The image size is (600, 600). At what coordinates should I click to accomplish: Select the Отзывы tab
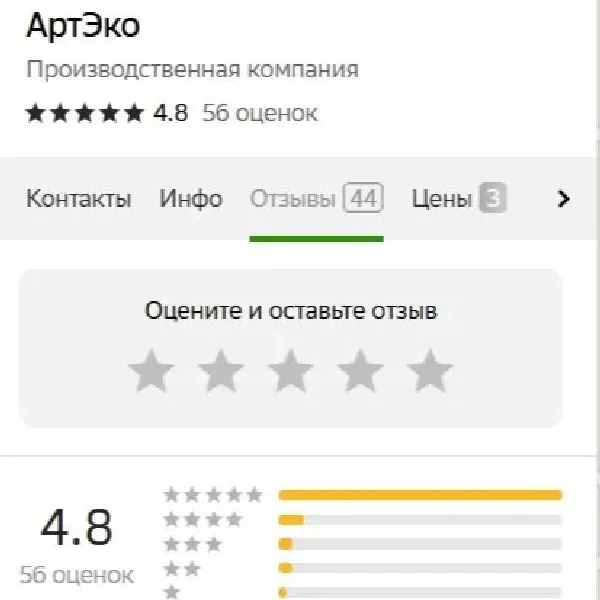pos(315,199)
